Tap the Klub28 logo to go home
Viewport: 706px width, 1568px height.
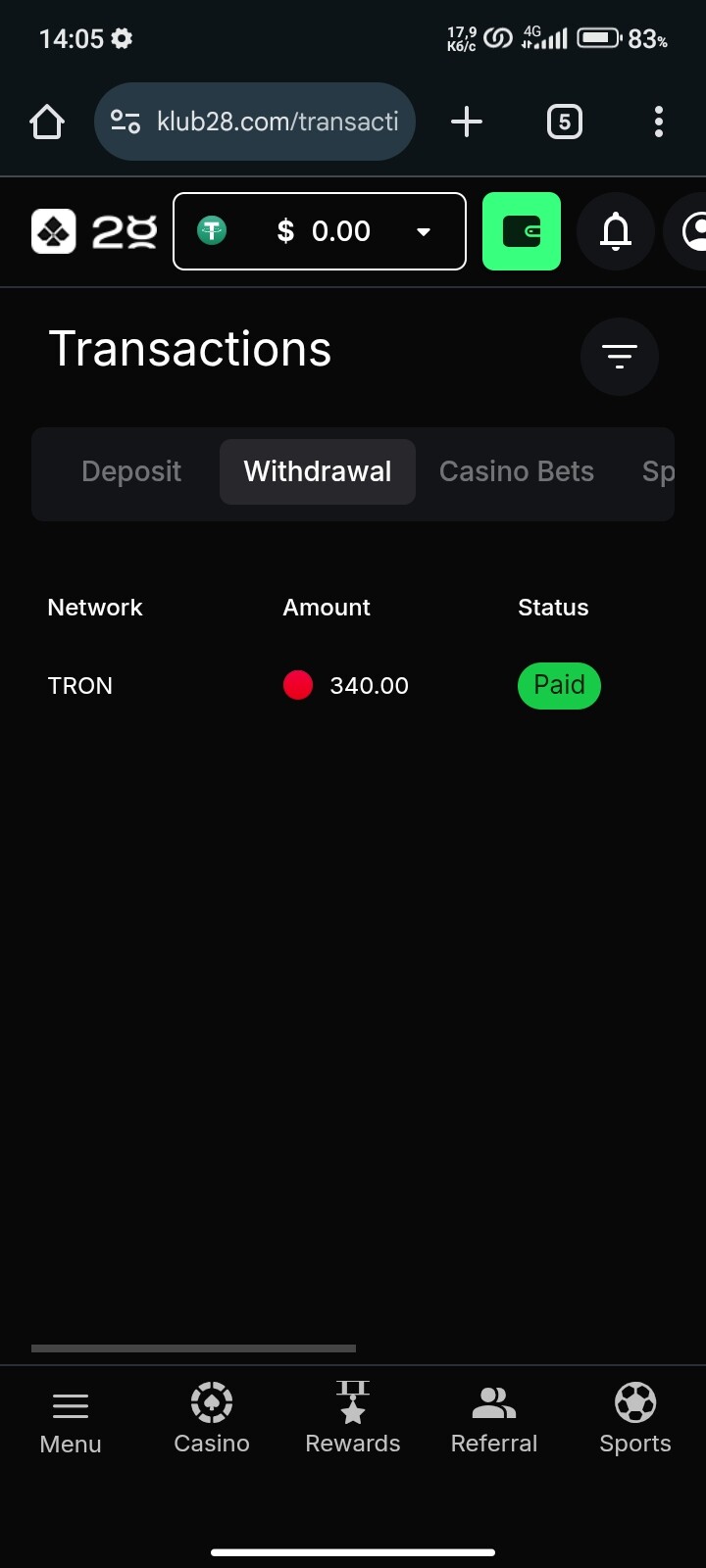(94, 232)
